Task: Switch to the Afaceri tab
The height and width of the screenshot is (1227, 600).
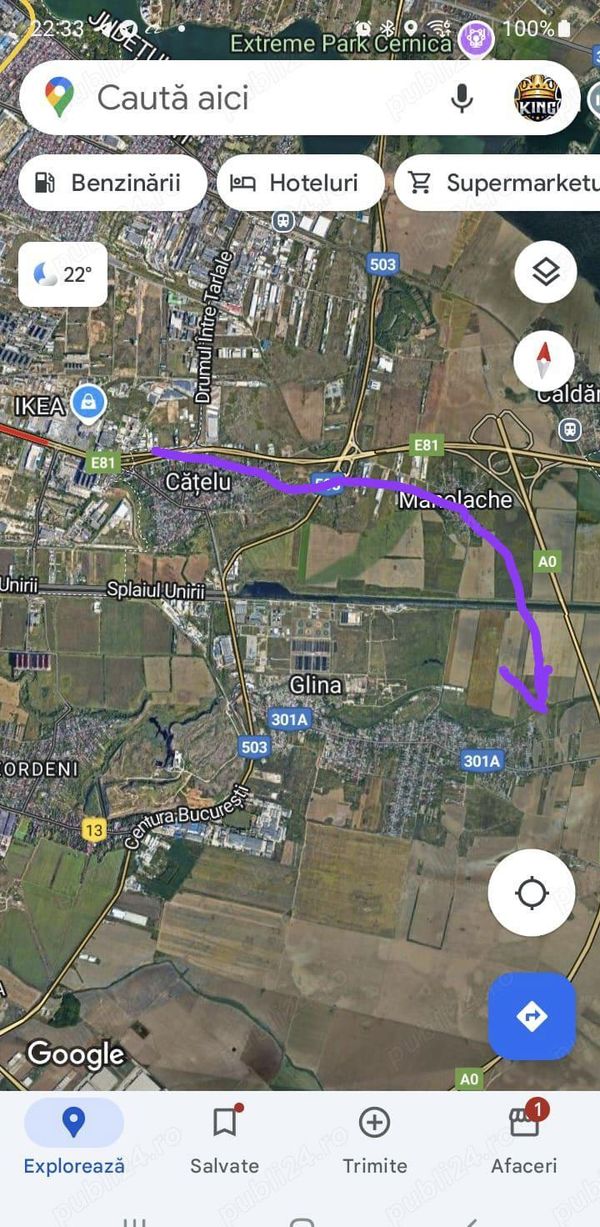Action: 524,1139
